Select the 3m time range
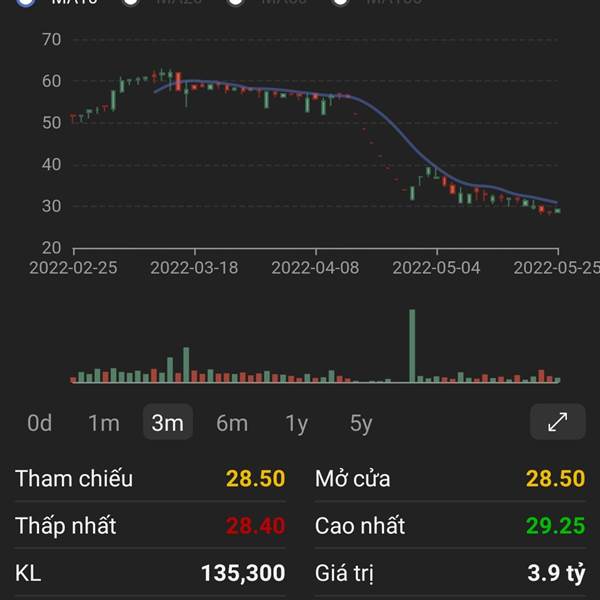Viewport: 600px width, 600px height. [x=167, y=423]
